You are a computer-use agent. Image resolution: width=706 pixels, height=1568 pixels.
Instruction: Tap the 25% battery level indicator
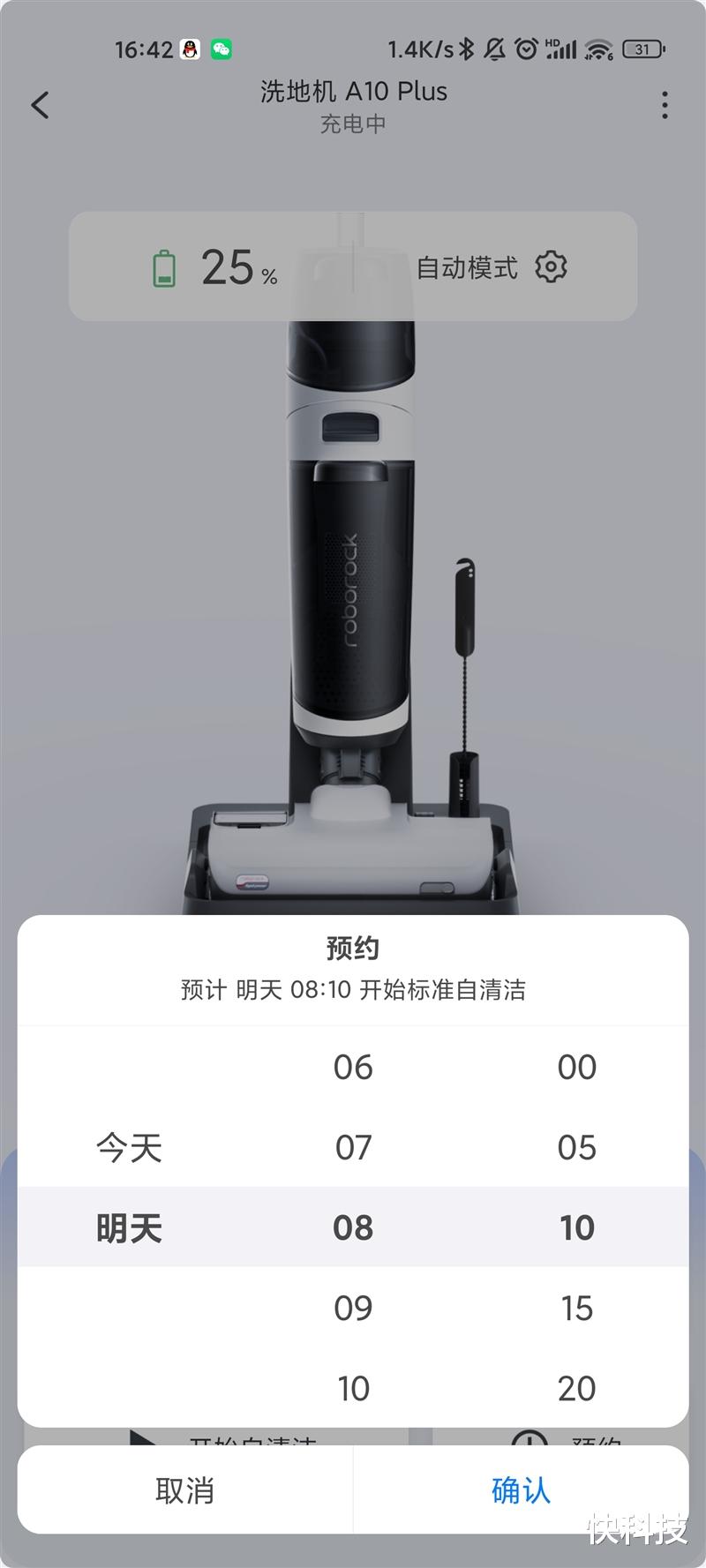click(x=238, y=266)
